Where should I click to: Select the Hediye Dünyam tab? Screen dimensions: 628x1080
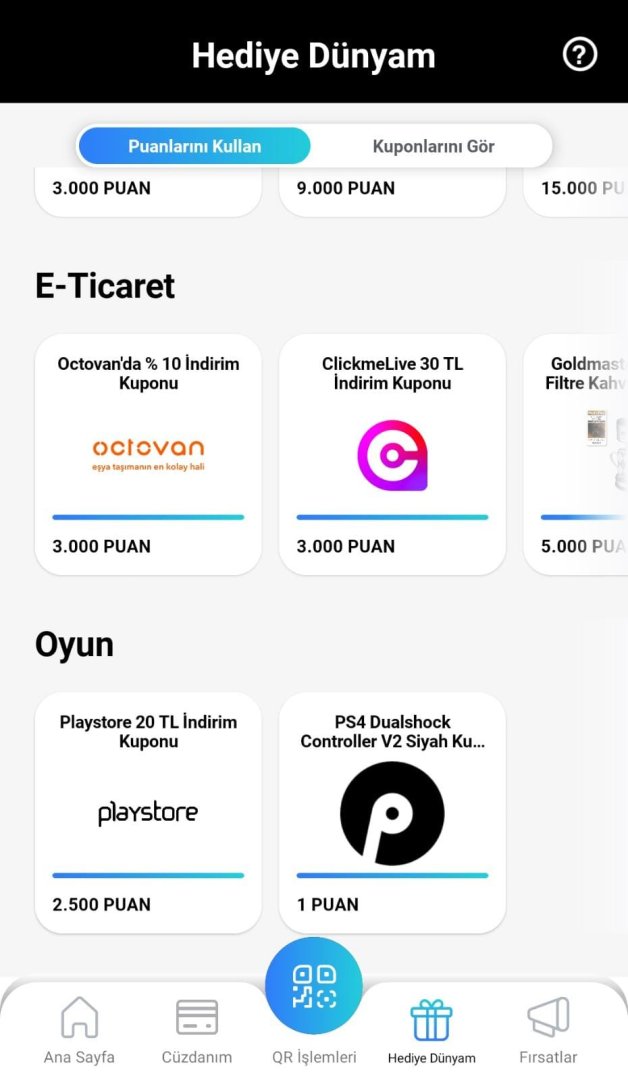click(431, 1030)
